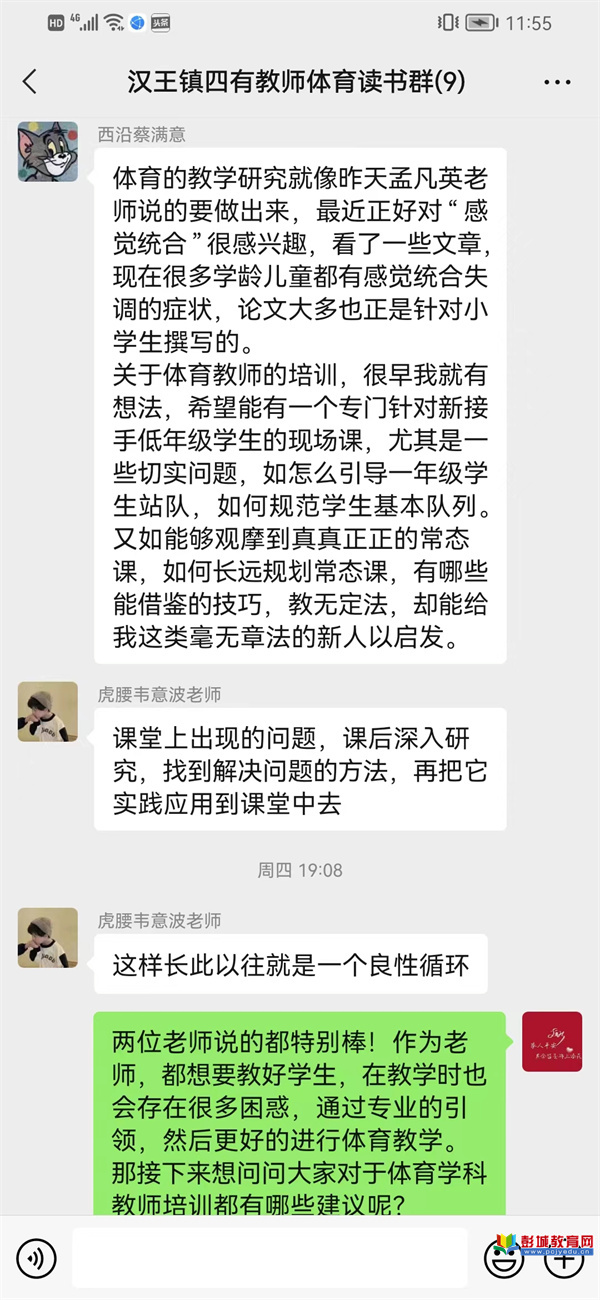Open 西沿蔡满意's Tom cat avatar
The height and width of the screenshot is (1300, 600).
[x=47, y=151]
